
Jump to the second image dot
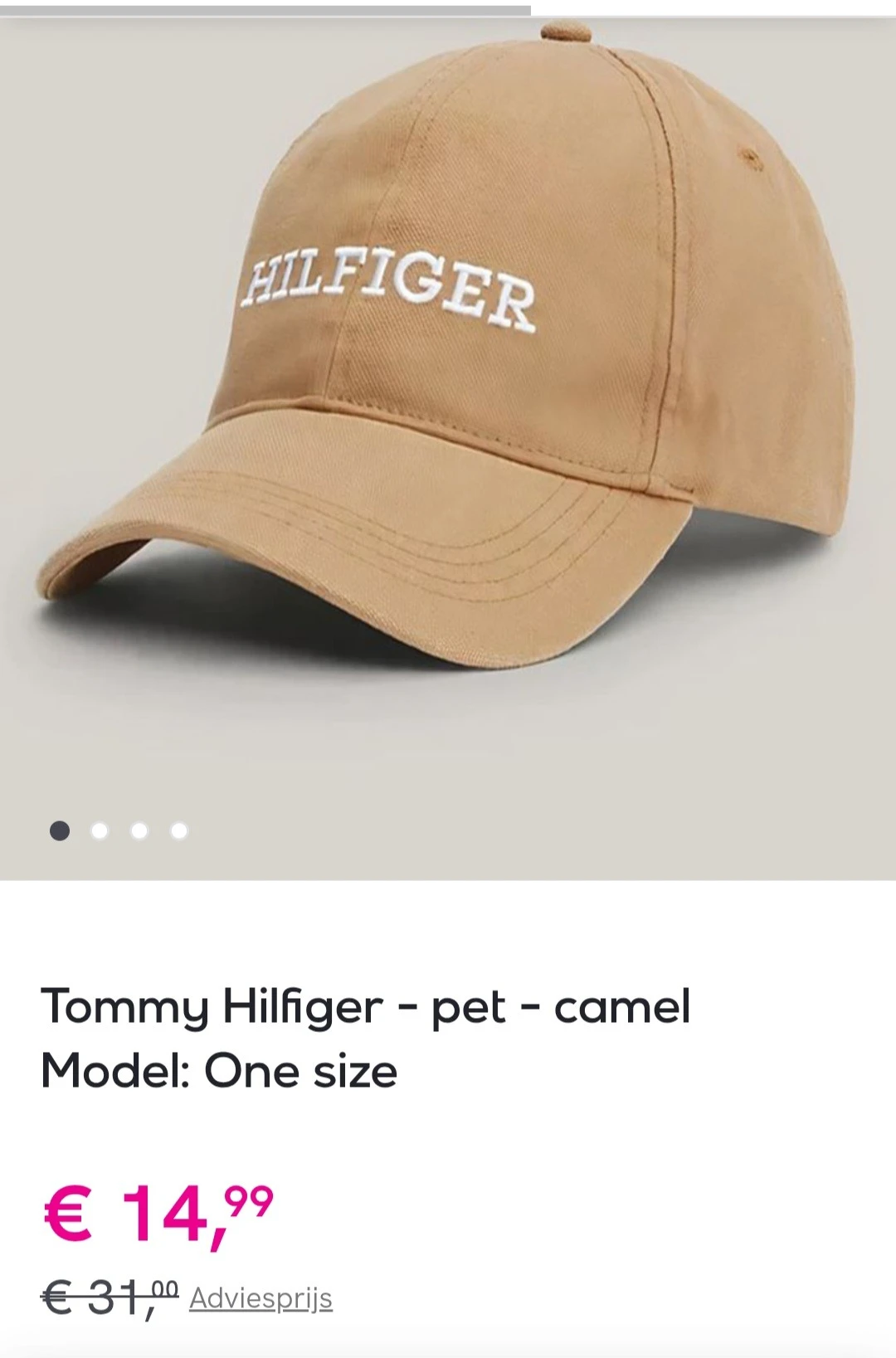click(100, 830)
